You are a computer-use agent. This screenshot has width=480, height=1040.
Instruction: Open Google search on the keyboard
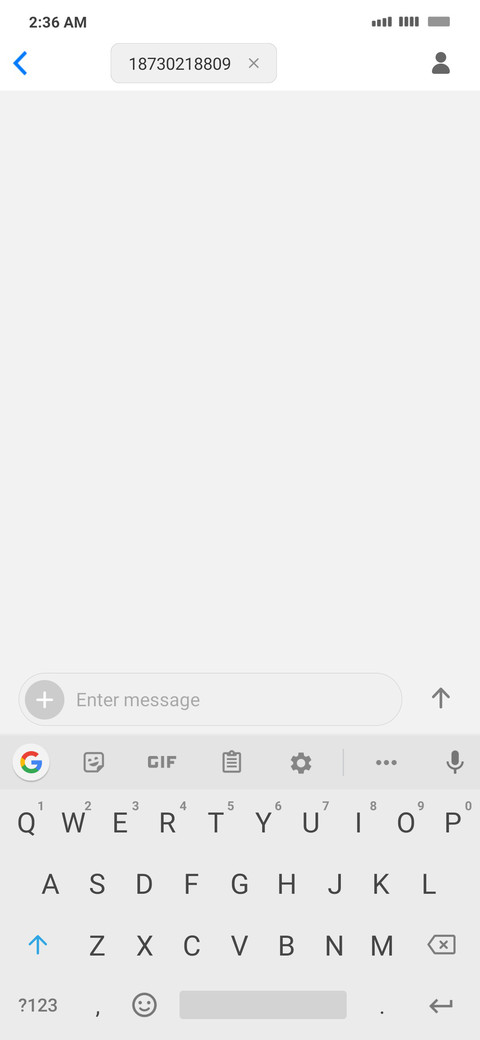(31, 762)
